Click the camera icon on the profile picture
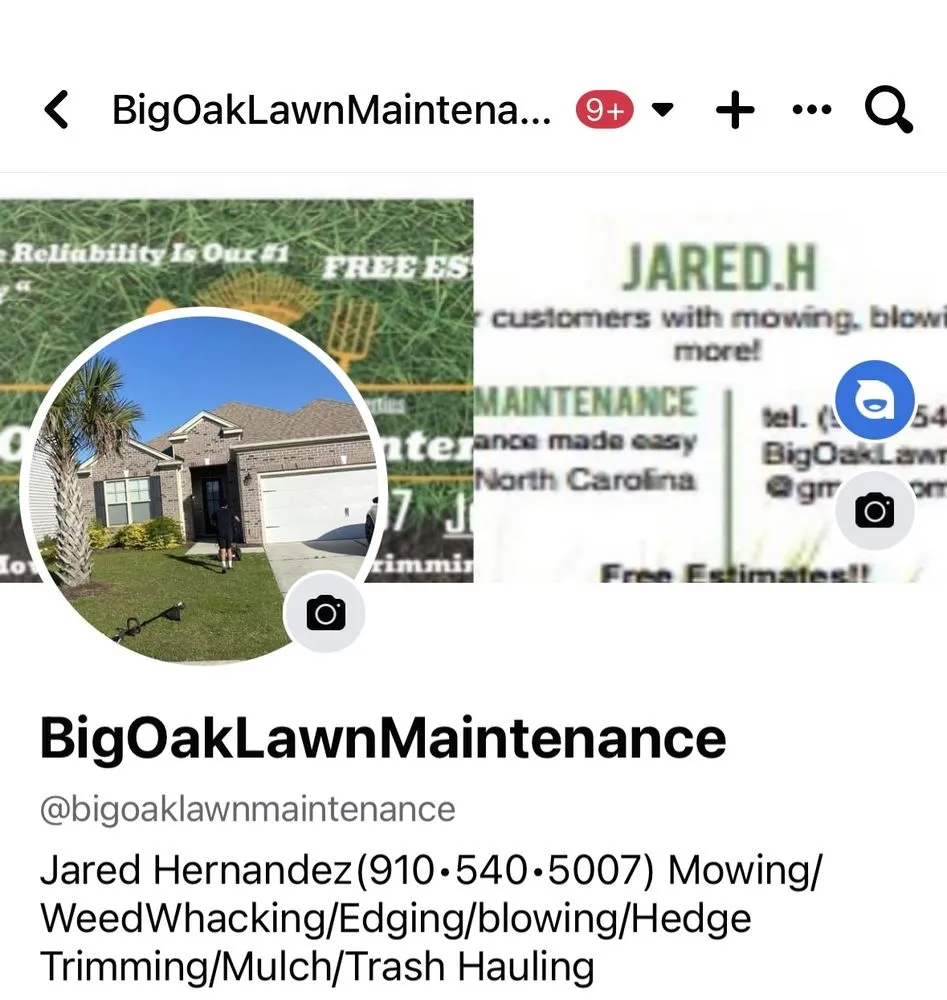Viewport: 947px width, 1000px height. coord(325,613)
